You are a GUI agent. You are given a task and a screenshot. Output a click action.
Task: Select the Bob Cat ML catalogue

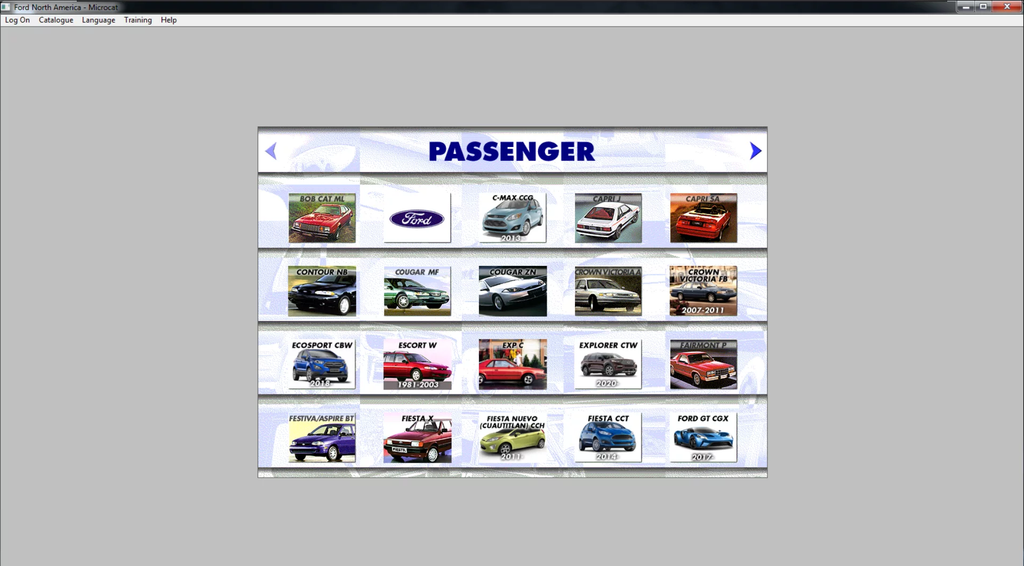pyautogui.click(x=321, y=218)
